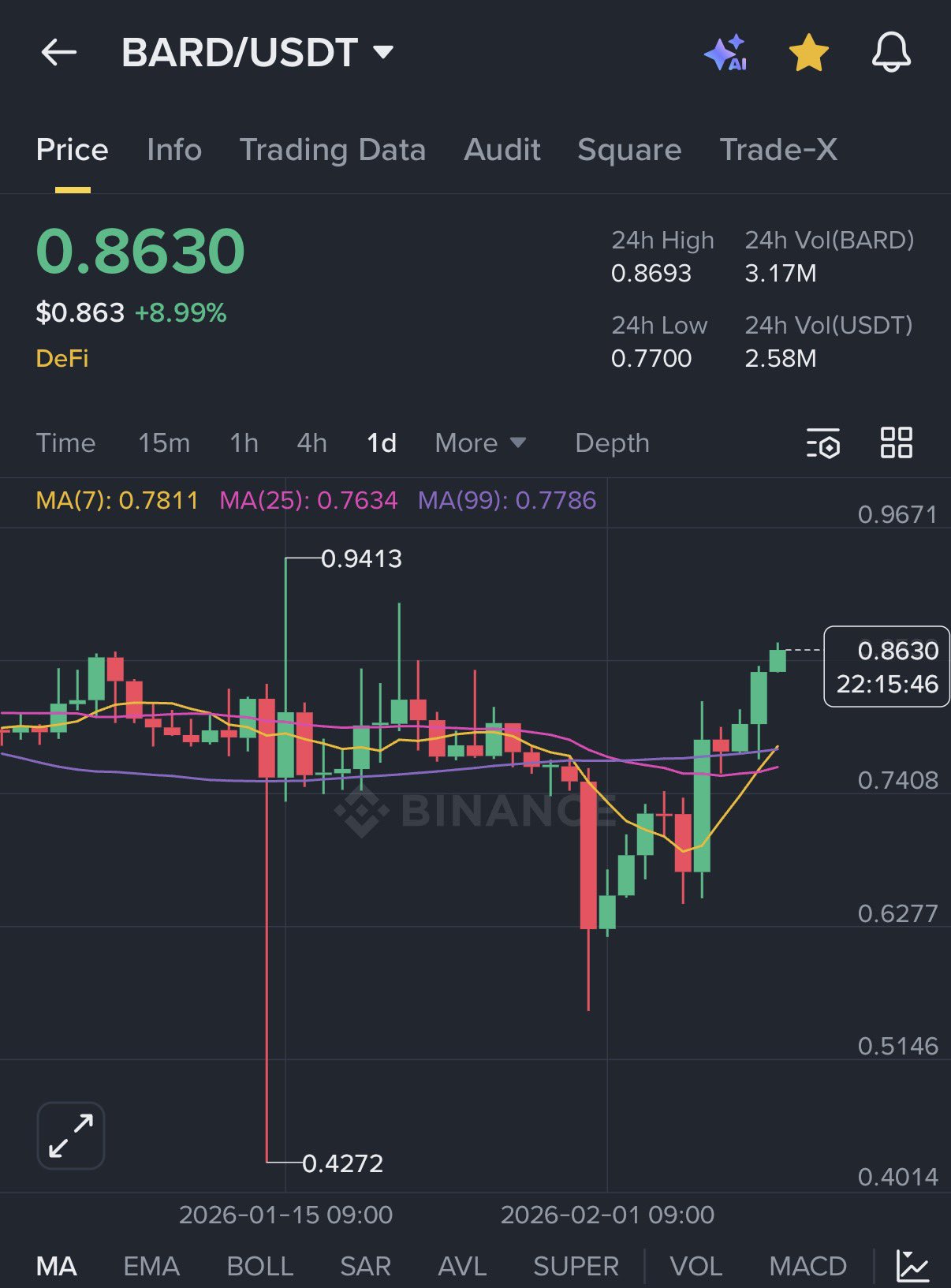The image size is (951, 1288).
Task: Open chart settings icon
Action: [822, 443]
